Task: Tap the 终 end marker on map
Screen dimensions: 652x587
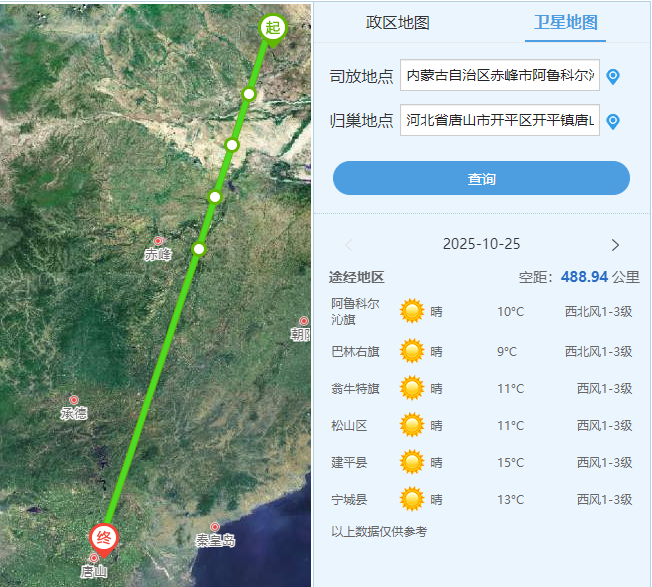Action: 103,537
